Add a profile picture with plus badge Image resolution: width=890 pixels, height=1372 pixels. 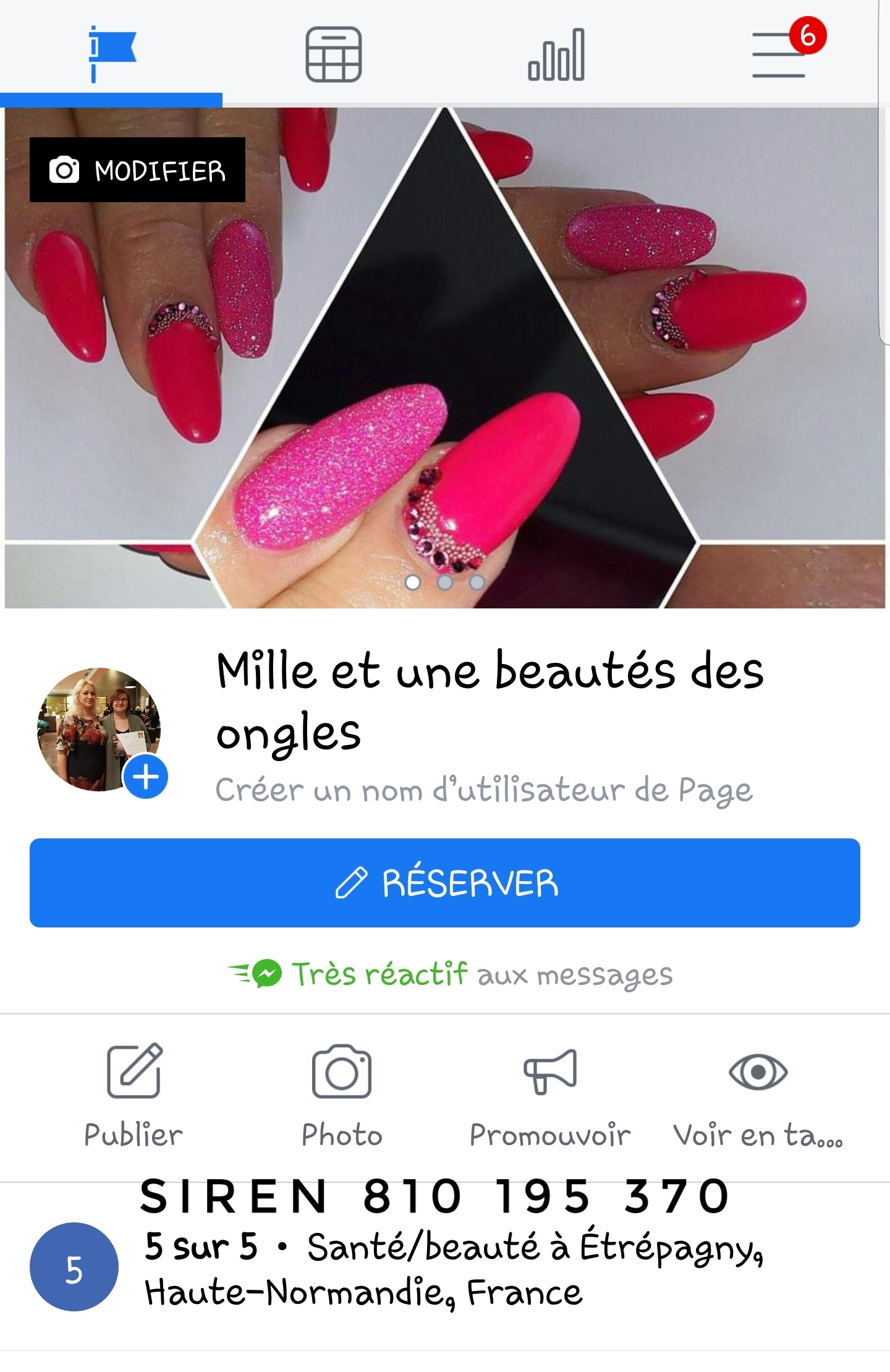[x=146, y=777]
